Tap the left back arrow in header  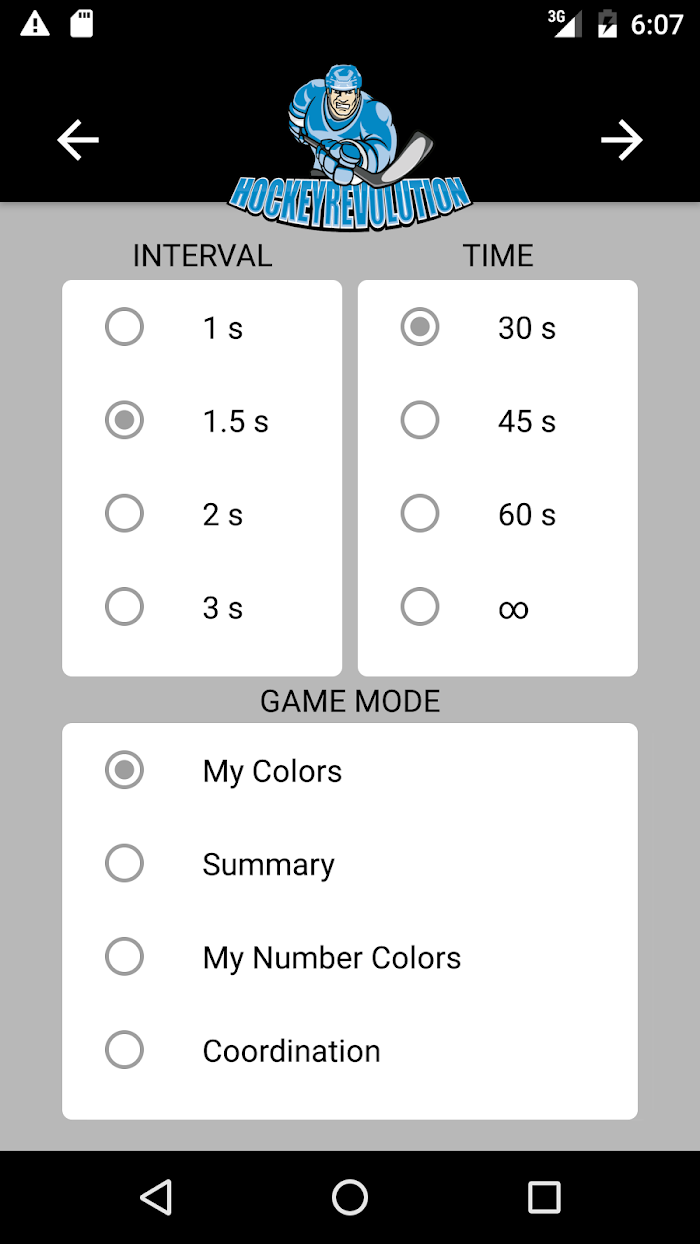click(x=78, y=140)
